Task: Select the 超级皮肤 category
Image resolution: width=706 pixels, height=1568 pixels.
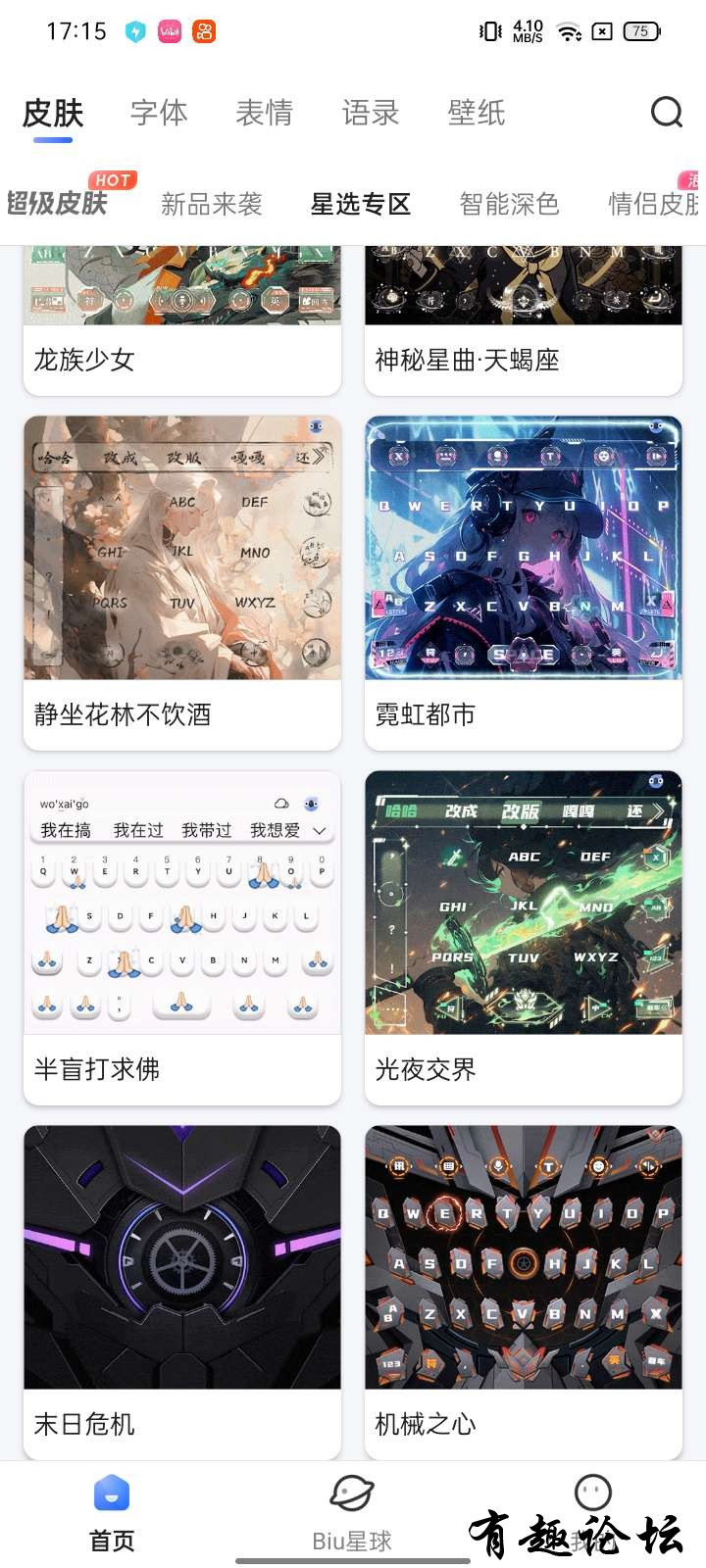Action: 59,203
